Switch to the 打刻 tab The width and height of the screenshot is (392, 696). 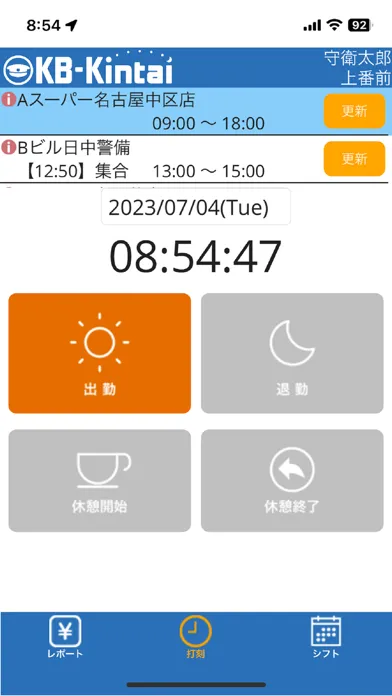[195, 637]
